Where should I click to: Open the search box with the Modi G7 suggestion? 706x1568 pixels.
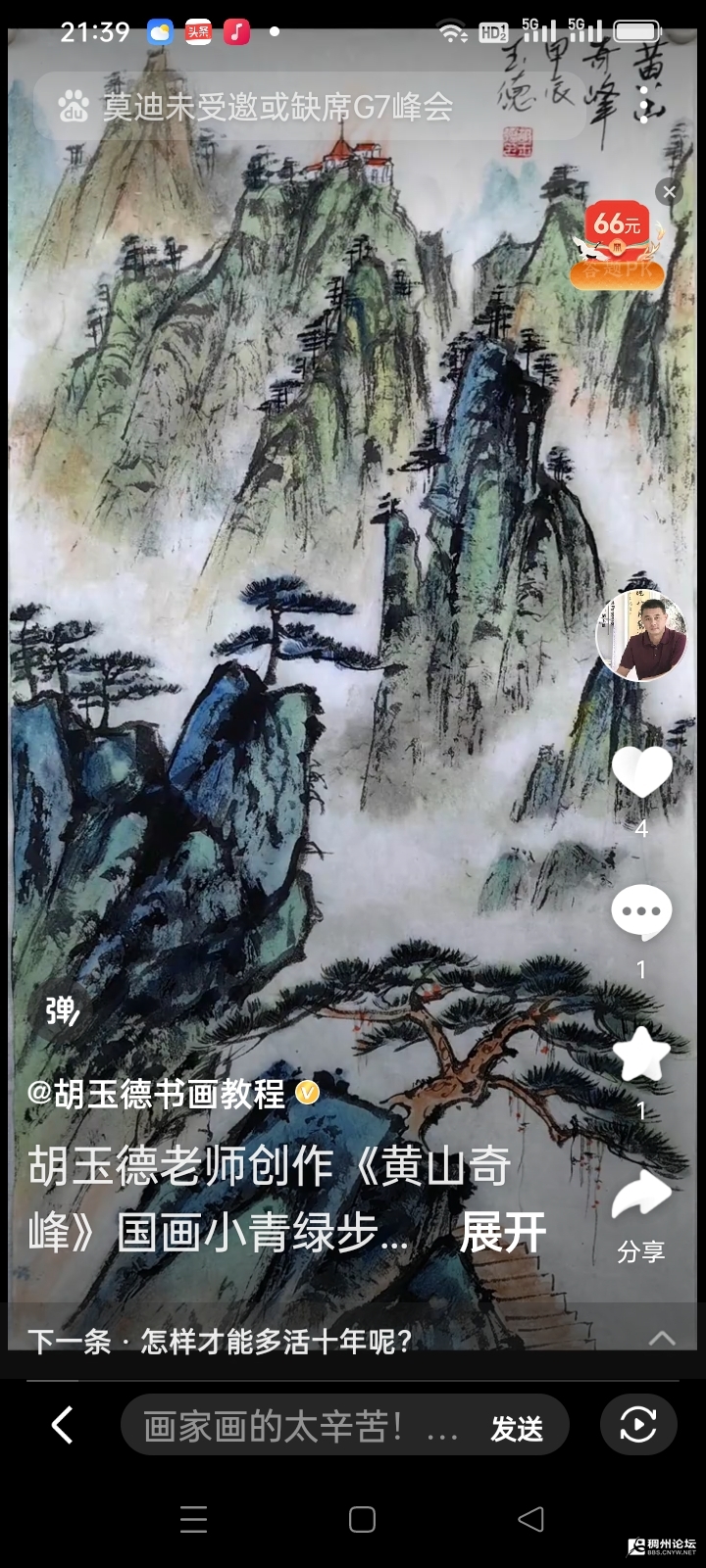coord(294,106)
